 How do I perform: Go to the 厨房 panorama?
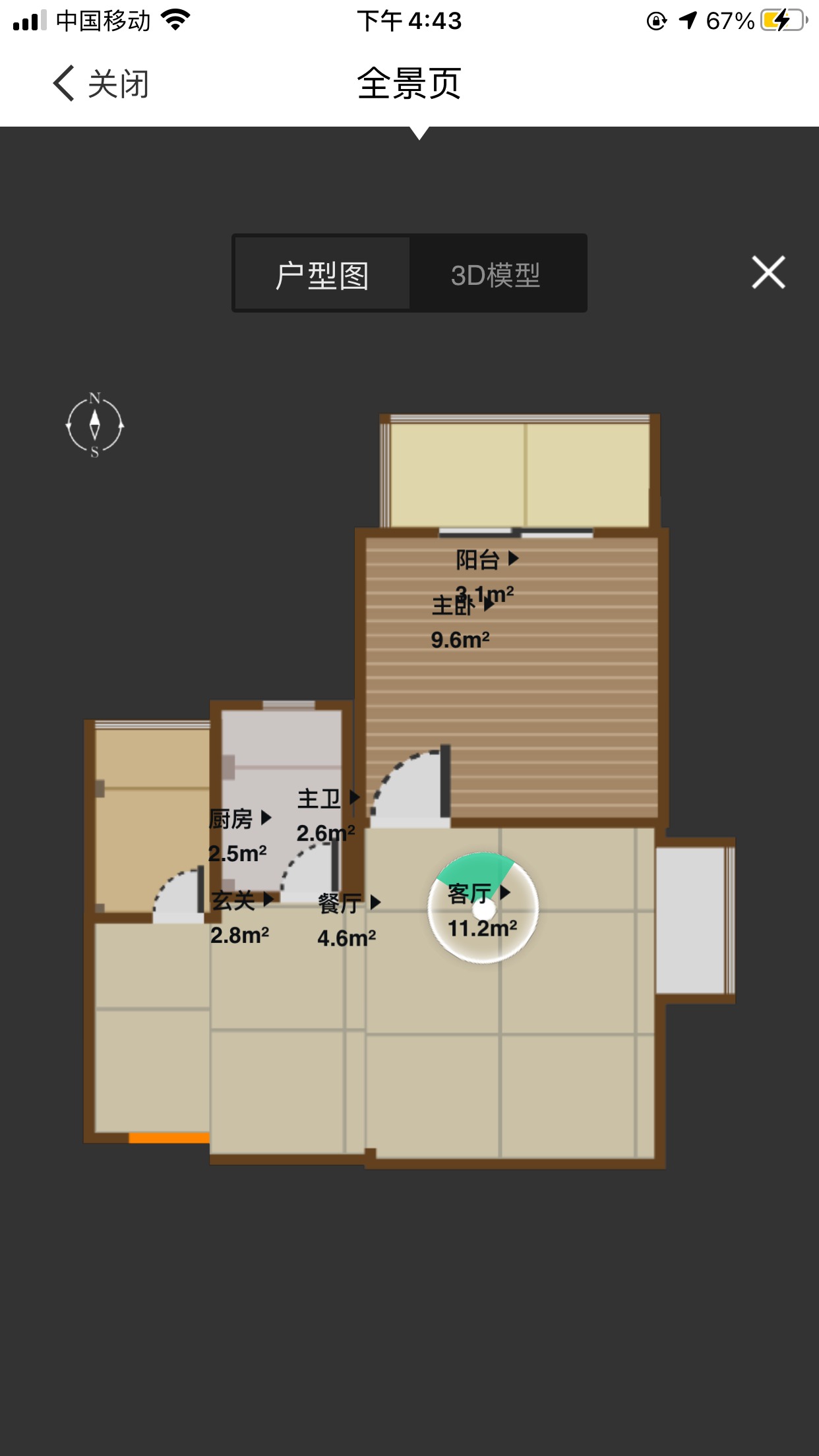239,819
